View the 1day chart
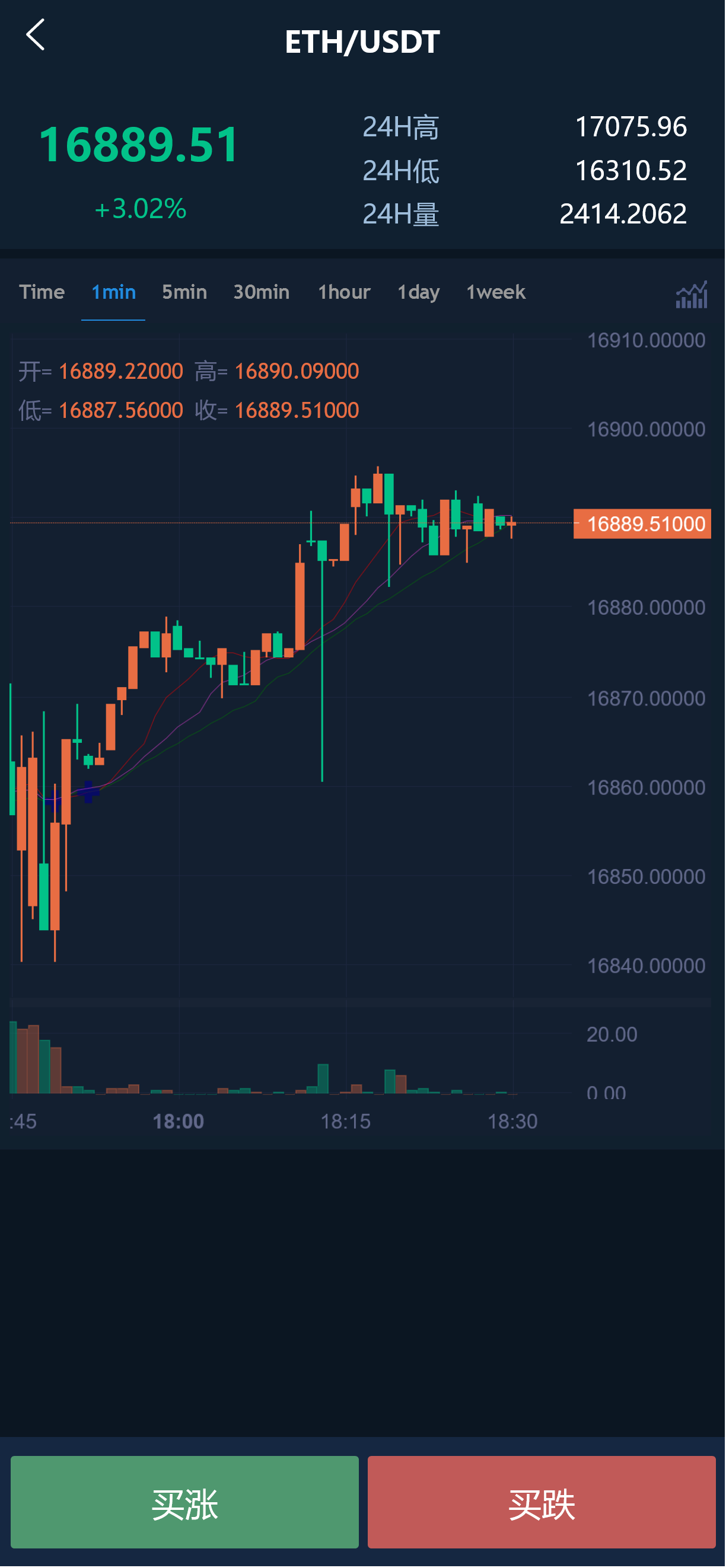726x1568 pixels. pyautogui.click(x=418, y=292)
